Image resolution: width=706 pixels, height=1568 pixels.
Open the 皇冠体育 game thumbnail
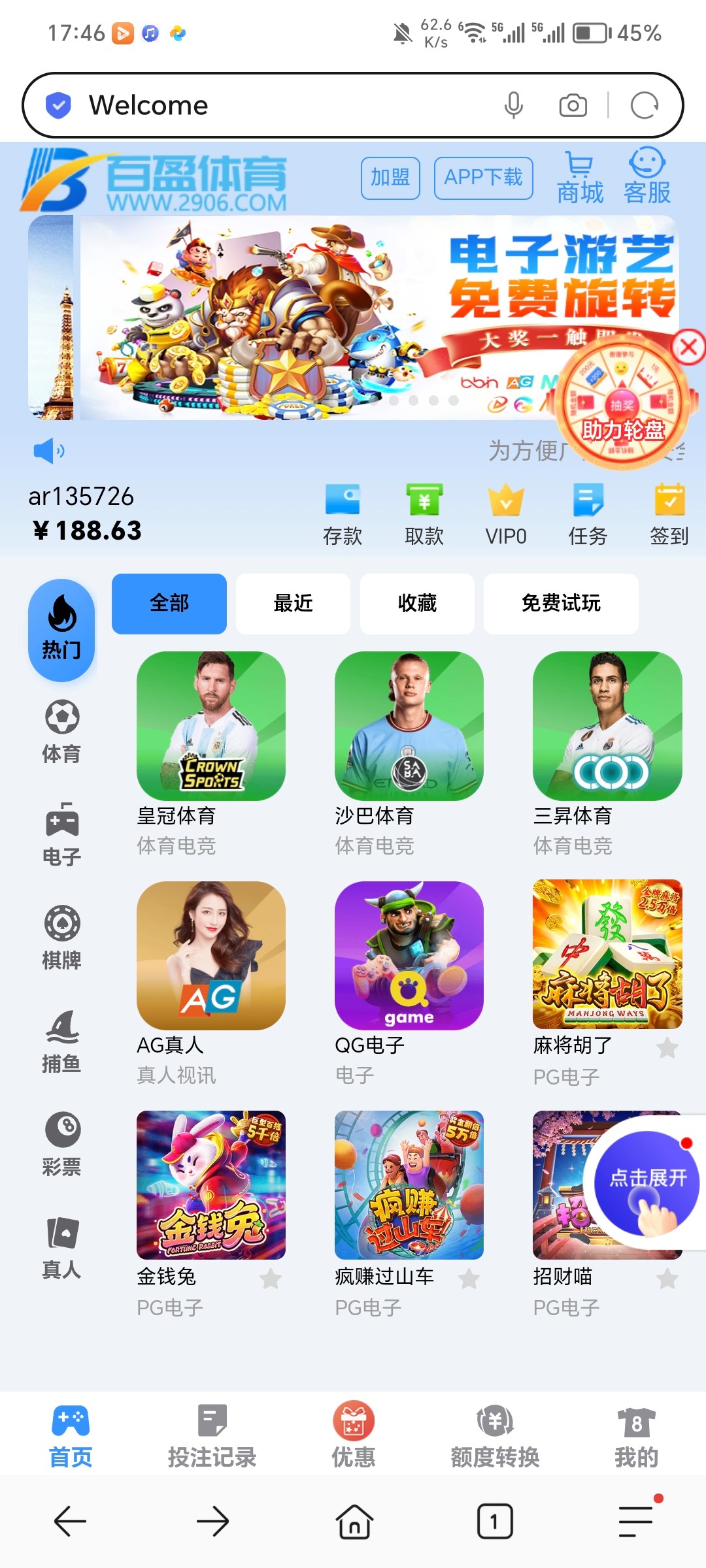click(210, 725)
